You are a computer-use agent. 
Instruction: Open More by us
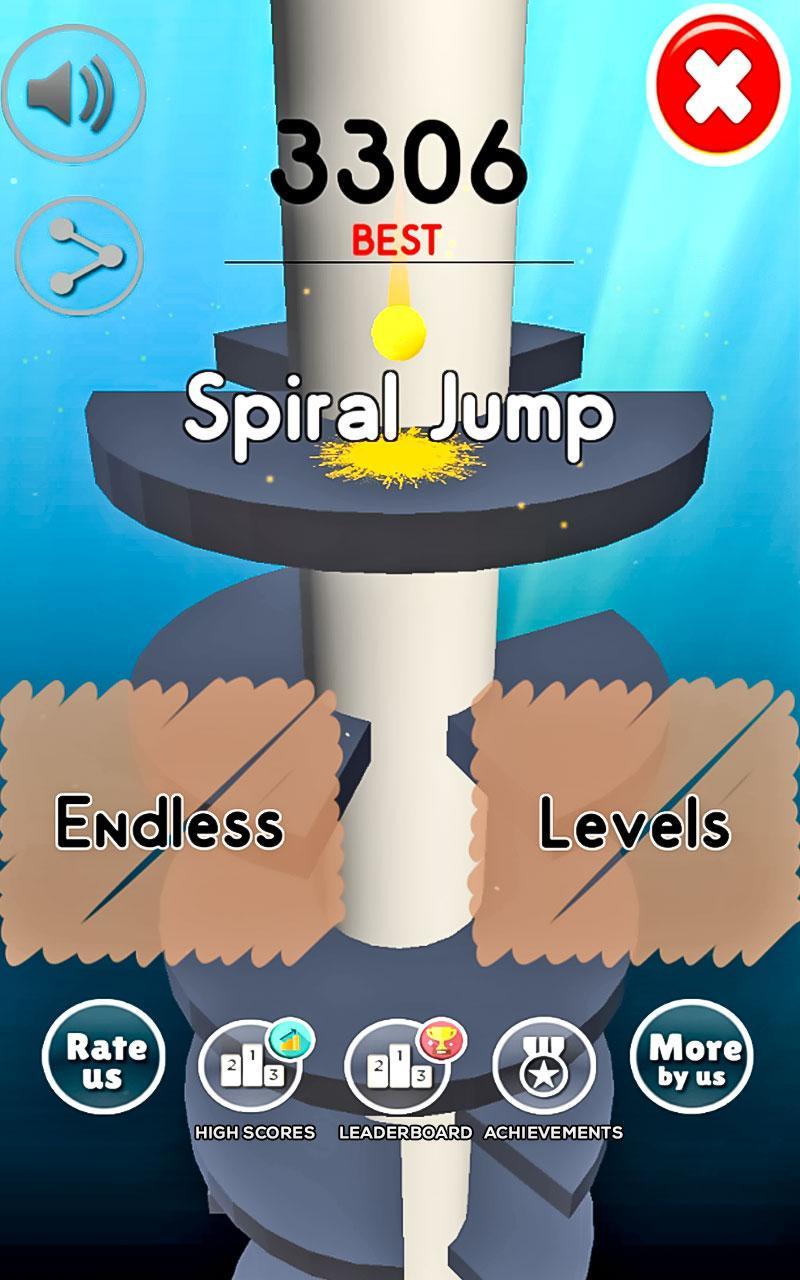(694, 1058)
